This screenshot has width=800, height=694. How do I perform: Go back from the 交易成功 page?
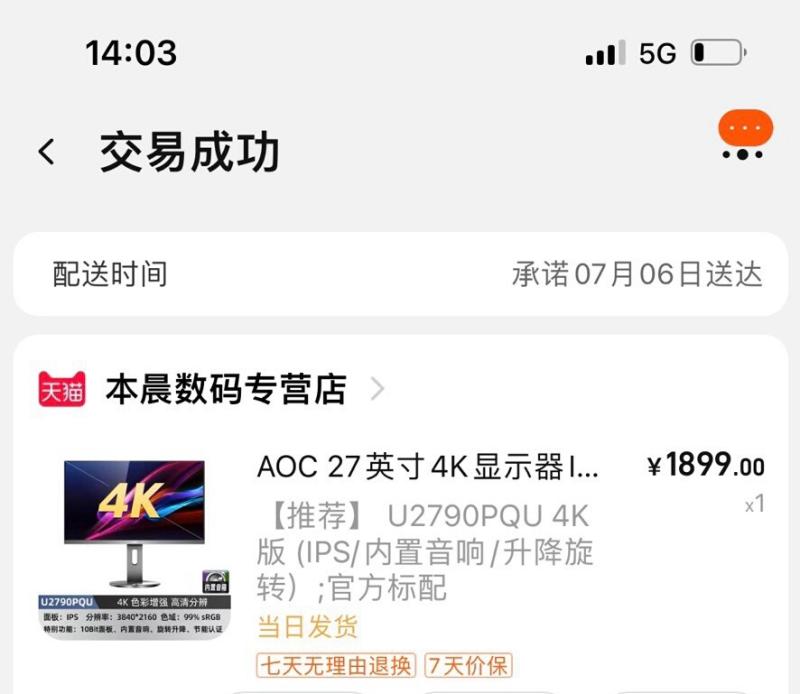tap(46, 152)
